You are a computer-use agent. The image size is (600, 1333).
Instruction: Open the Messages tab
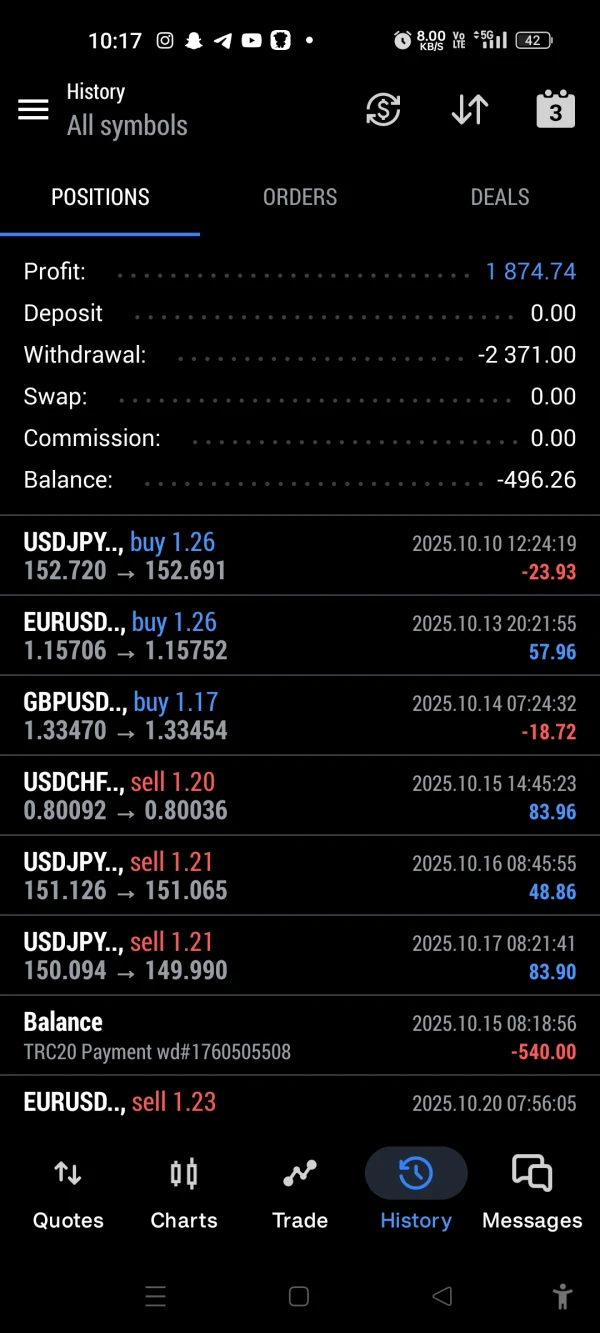[x=532, y=1192]
